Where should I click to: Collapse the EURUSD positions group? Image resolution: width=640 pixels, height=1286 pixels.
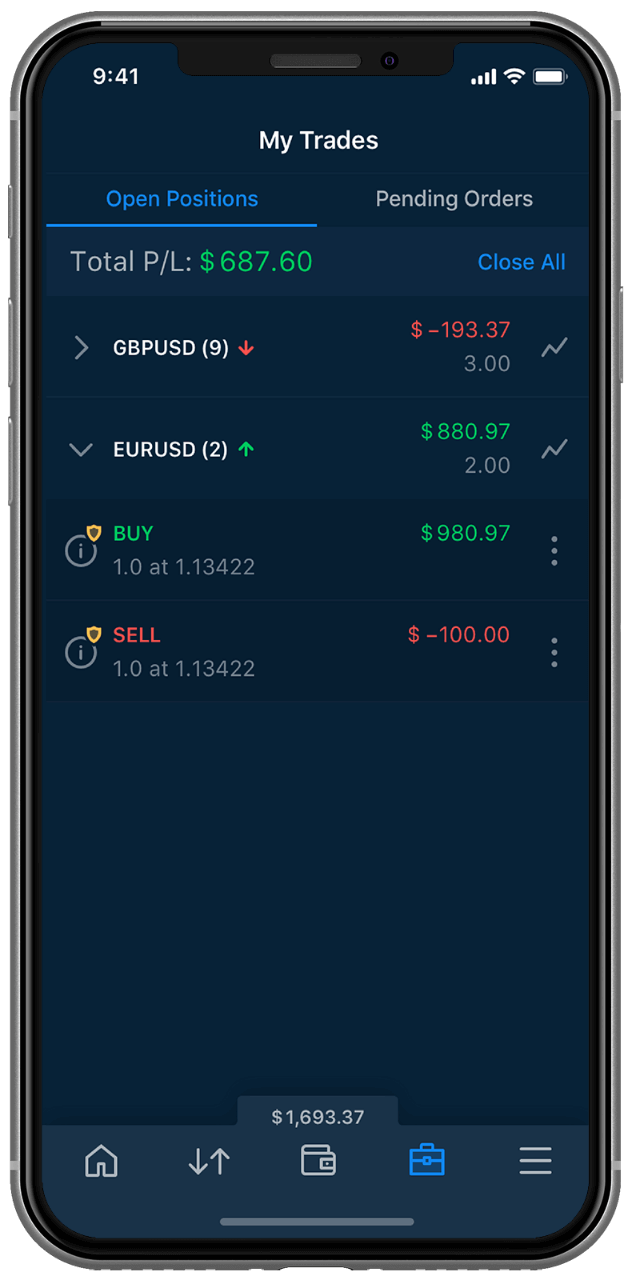(x=81, y=450)
